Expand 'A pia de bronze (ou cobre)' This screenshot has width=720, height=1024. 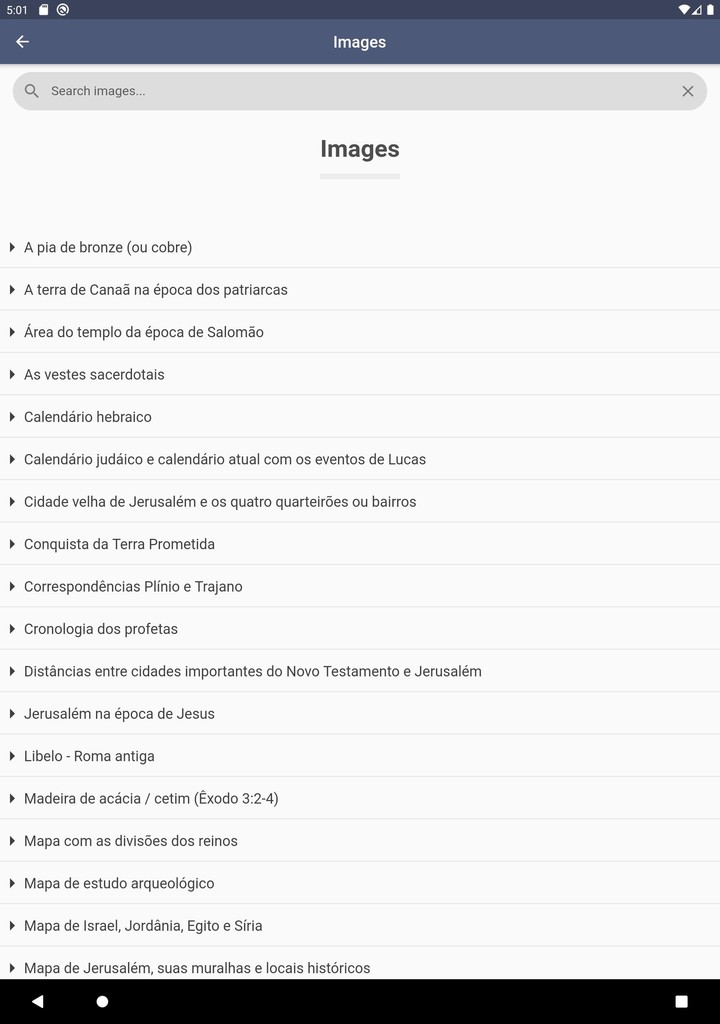coord(108,247)
